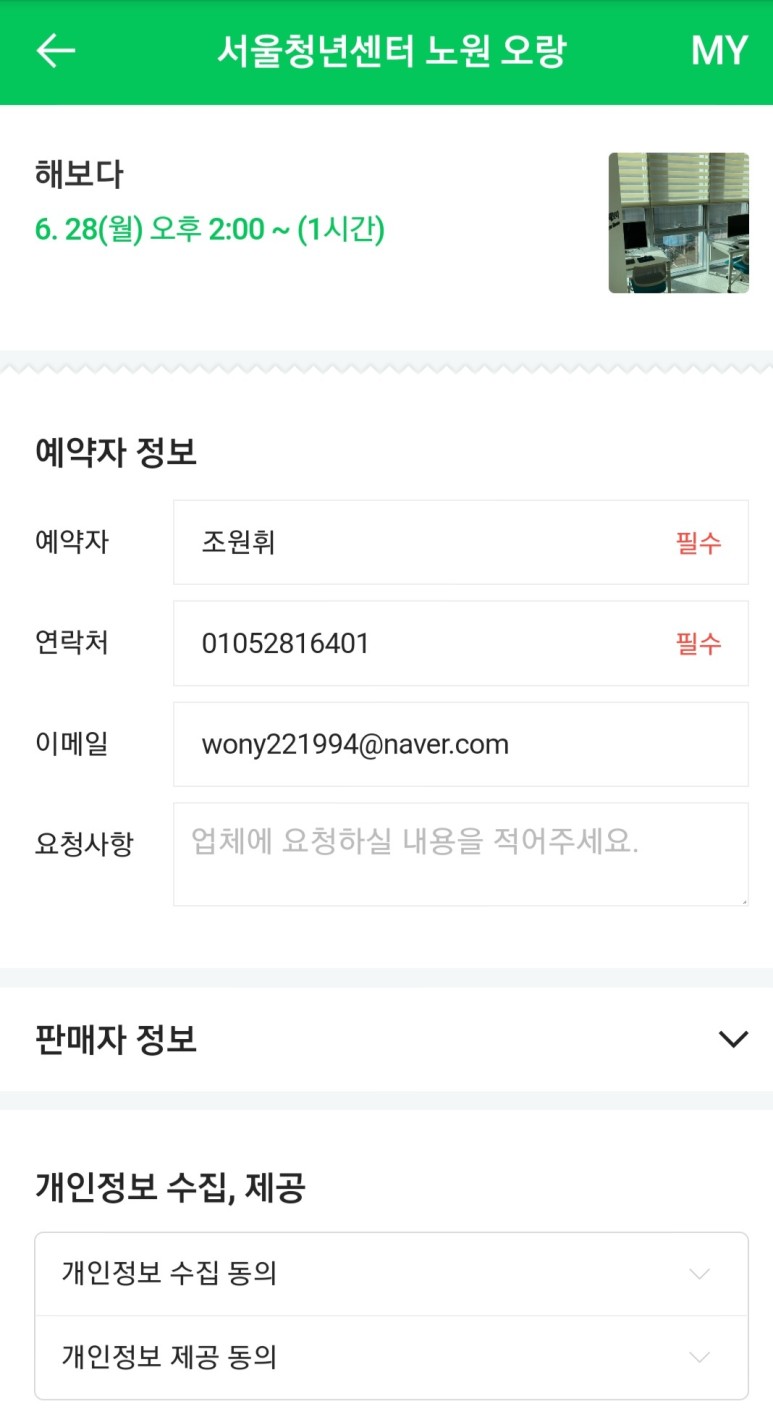
Task: Open the 개인정보 제공 동의 details chevron
Action: (699, 1357)
